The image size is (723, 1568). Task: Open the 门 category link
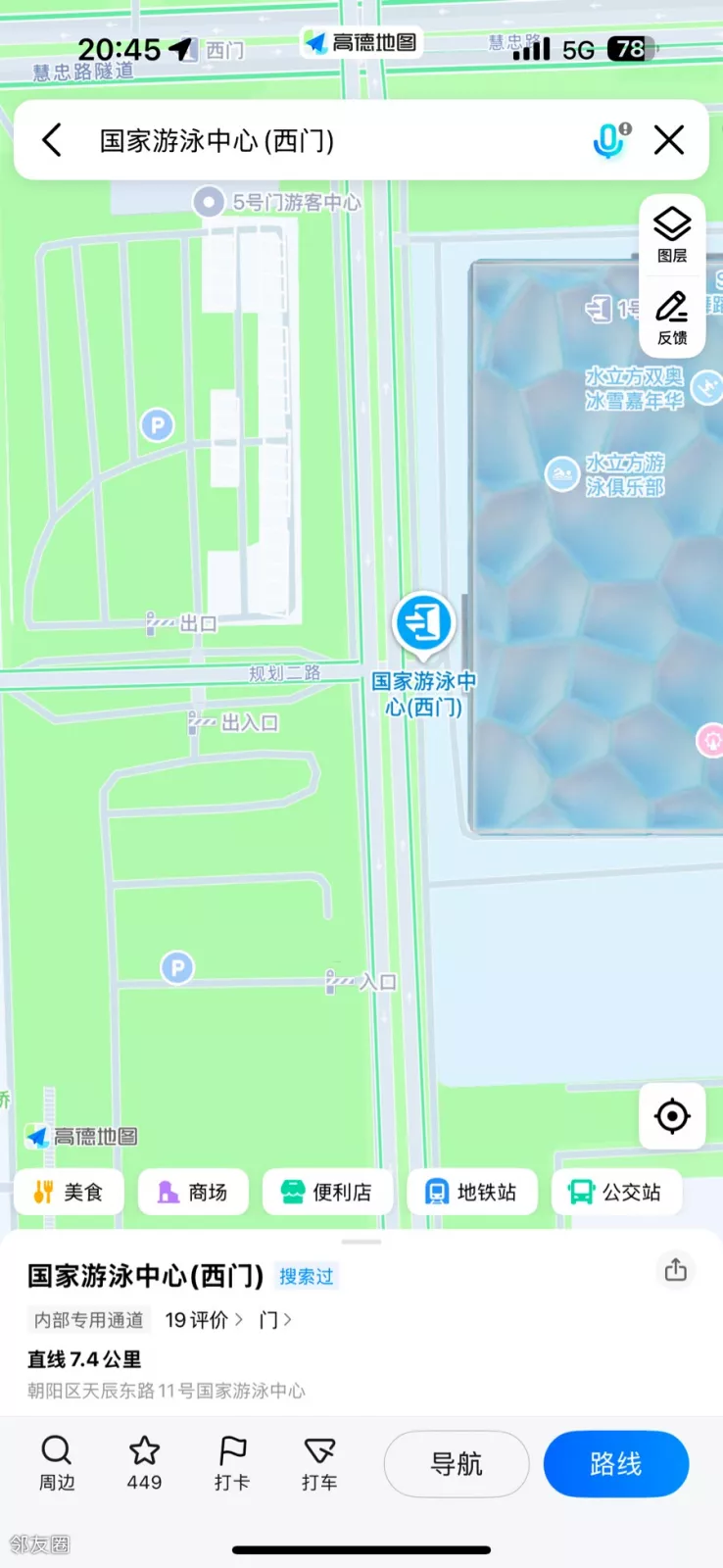pyautogui.click(x=274, y=1320)
